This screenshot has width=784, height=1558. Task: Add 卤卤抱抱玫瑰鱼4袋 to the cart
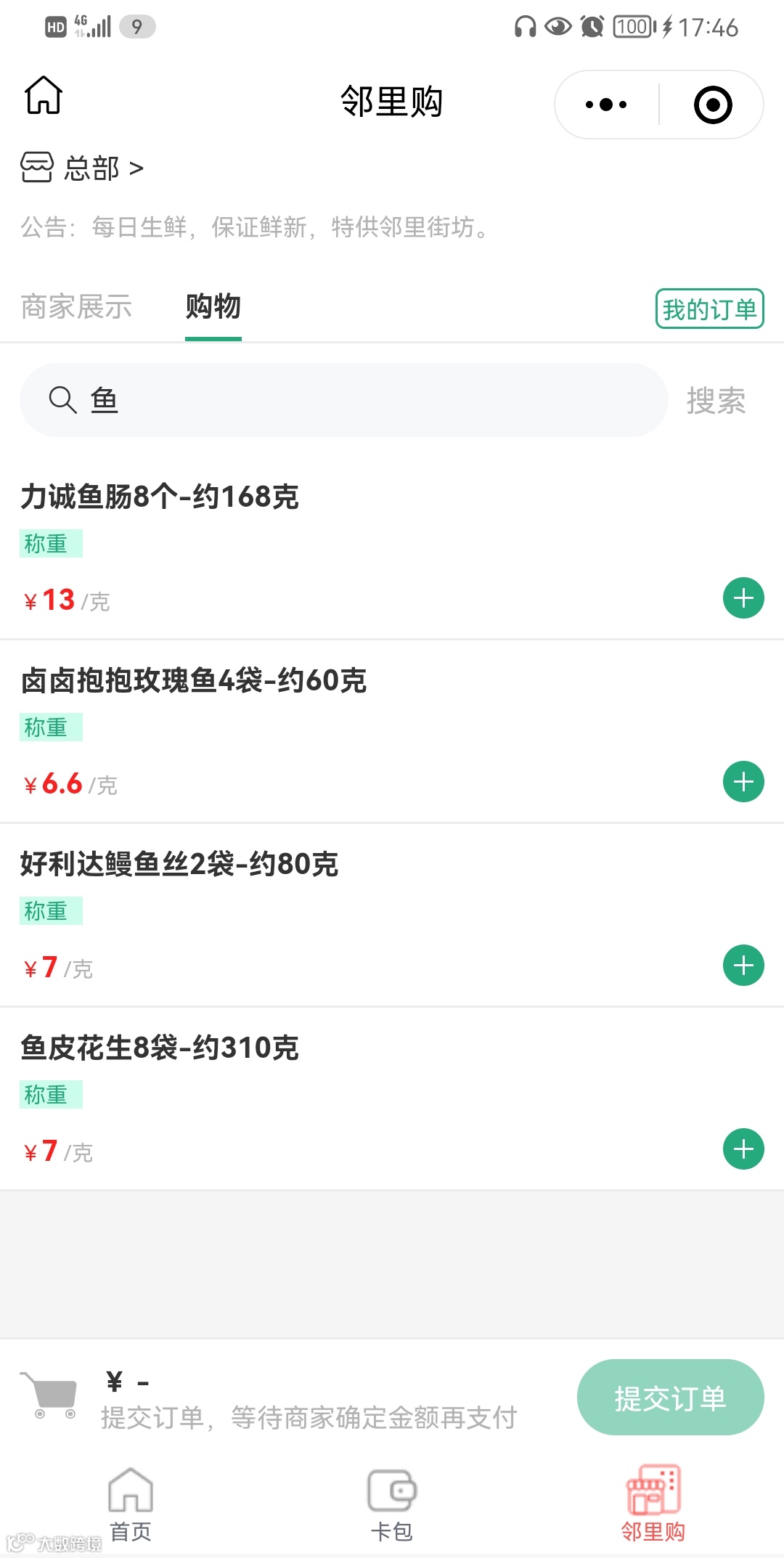[743, 782]
